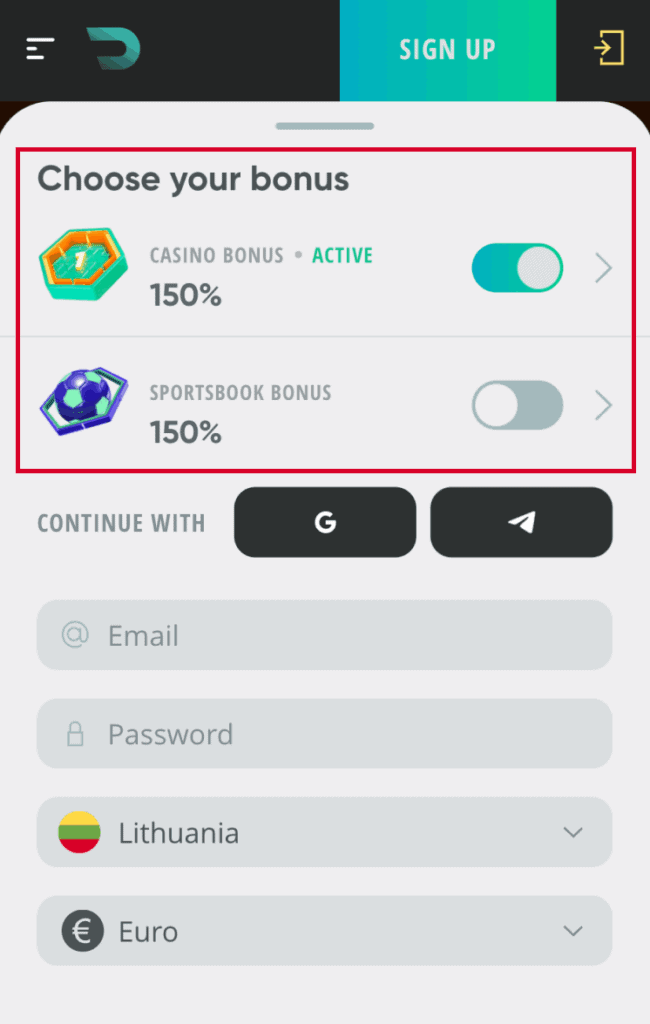Expand the Lithuania country dropdown

click(324, 832)
